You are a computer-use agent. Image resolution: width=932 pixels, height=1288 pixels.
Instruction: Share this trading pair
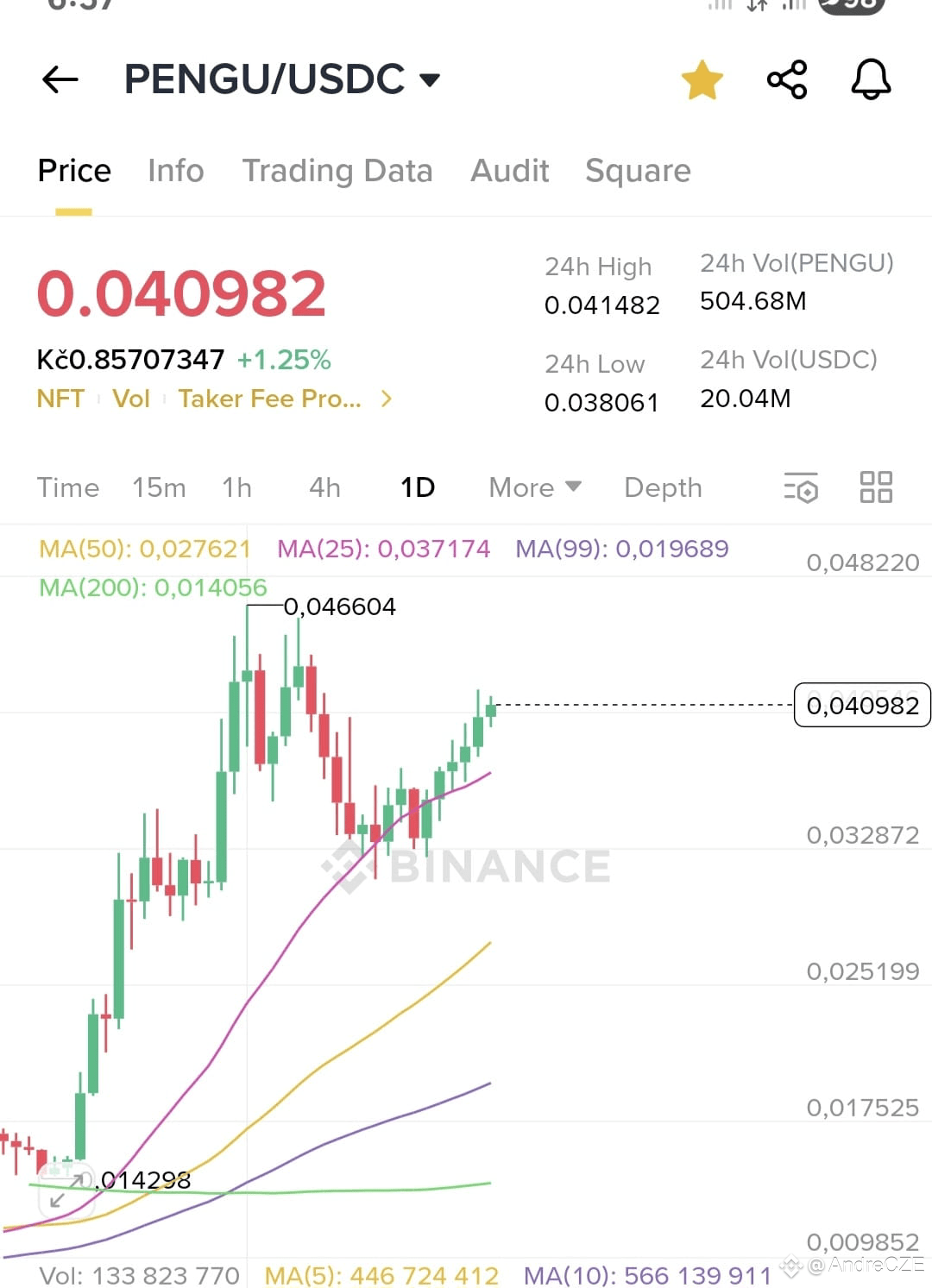[x=787, y=80]
